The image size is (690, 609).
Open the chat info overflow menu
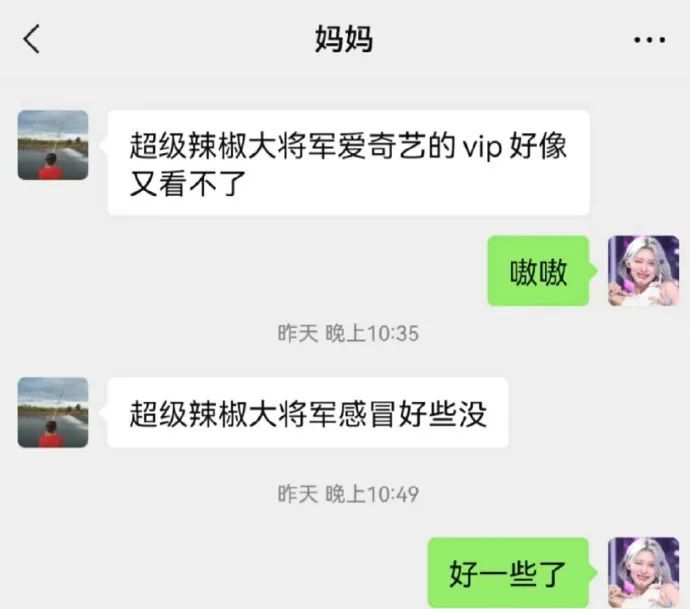coord(649,40)
